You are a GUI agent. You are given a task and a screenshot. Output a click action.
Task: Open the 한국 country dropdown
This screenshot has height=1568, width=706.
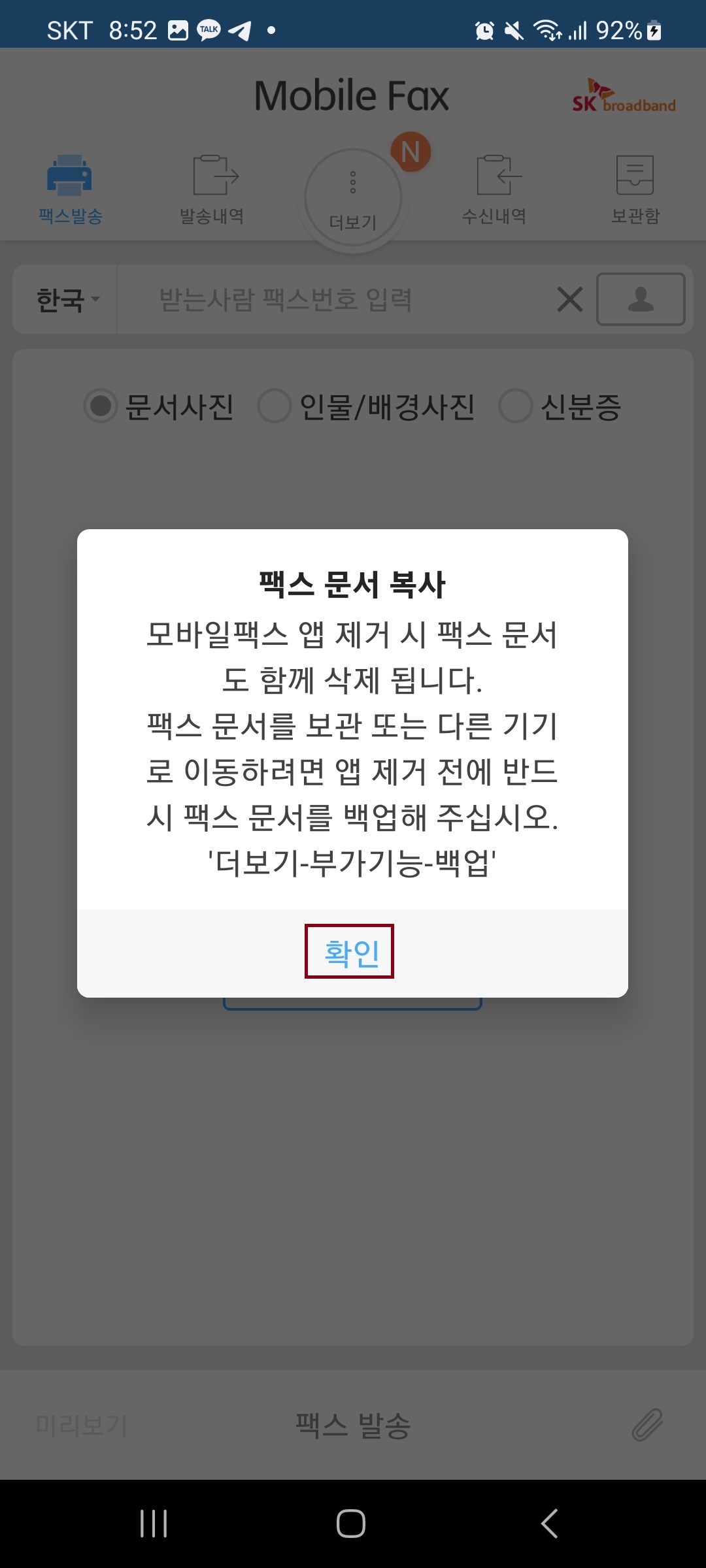[x=63, y=299]
